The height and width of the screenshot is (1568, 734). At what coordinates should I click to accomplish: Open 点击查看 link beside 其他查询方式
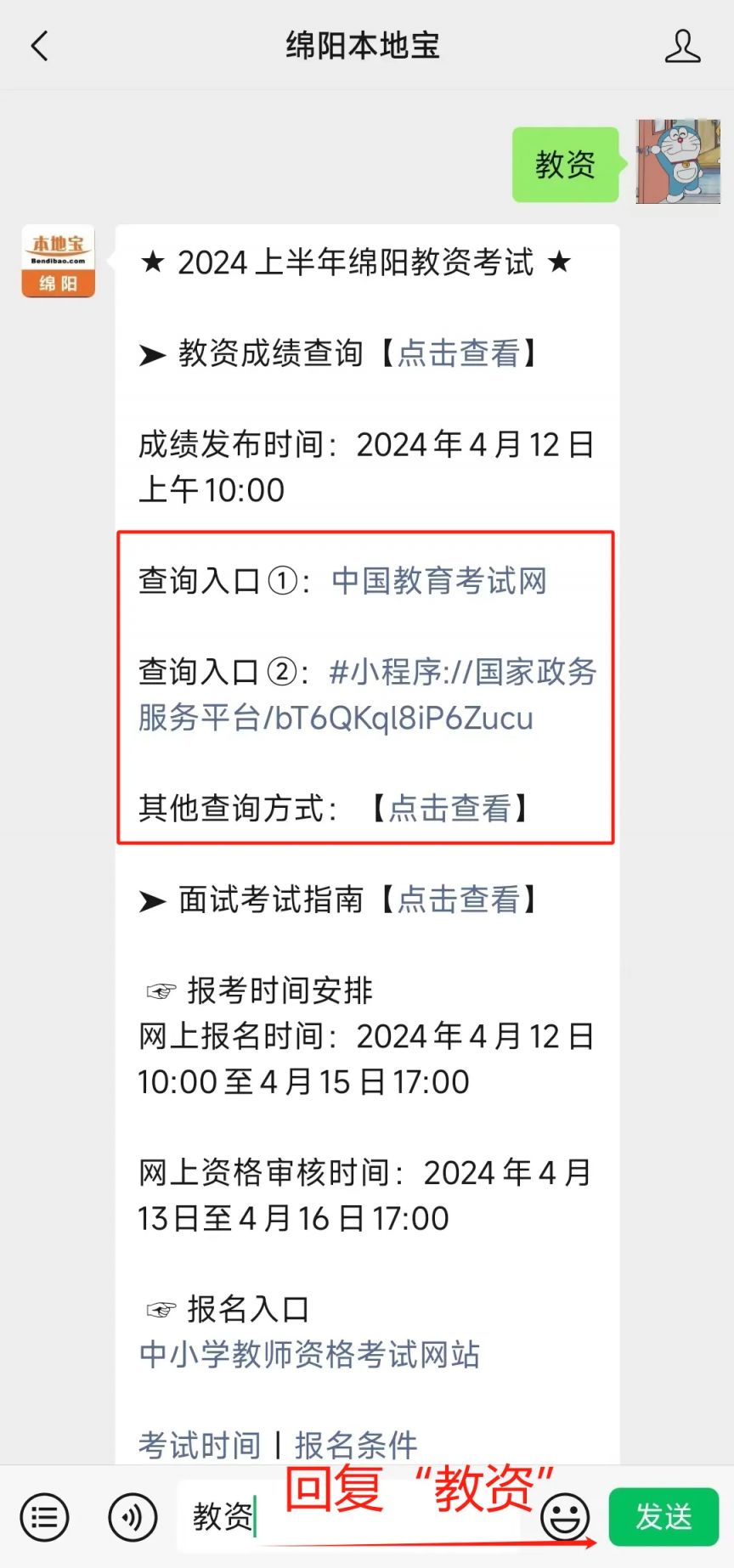[449, 809]
